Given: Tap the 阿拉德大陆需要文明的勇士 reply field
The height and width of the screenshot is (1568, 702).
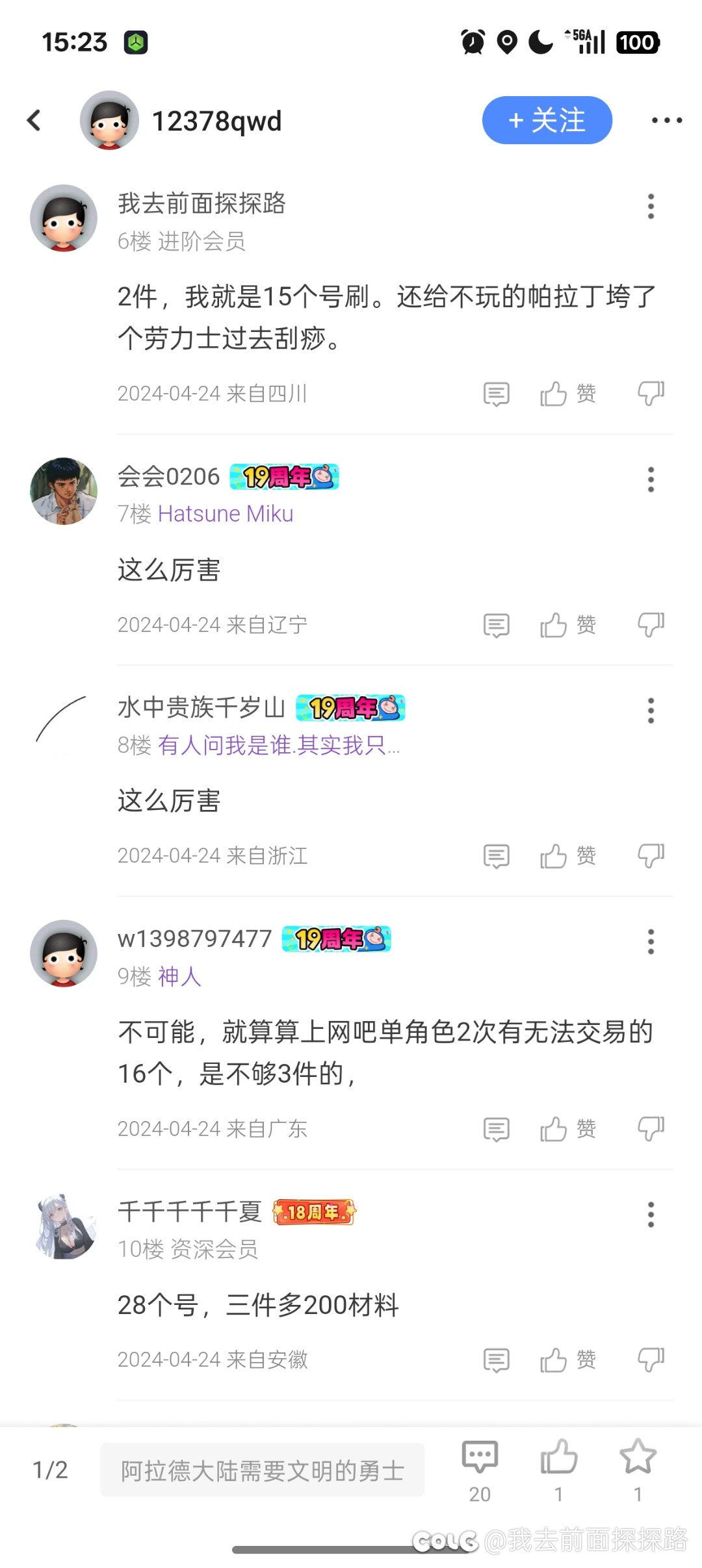Looking at the screenshot, I should coord(262,1470).
